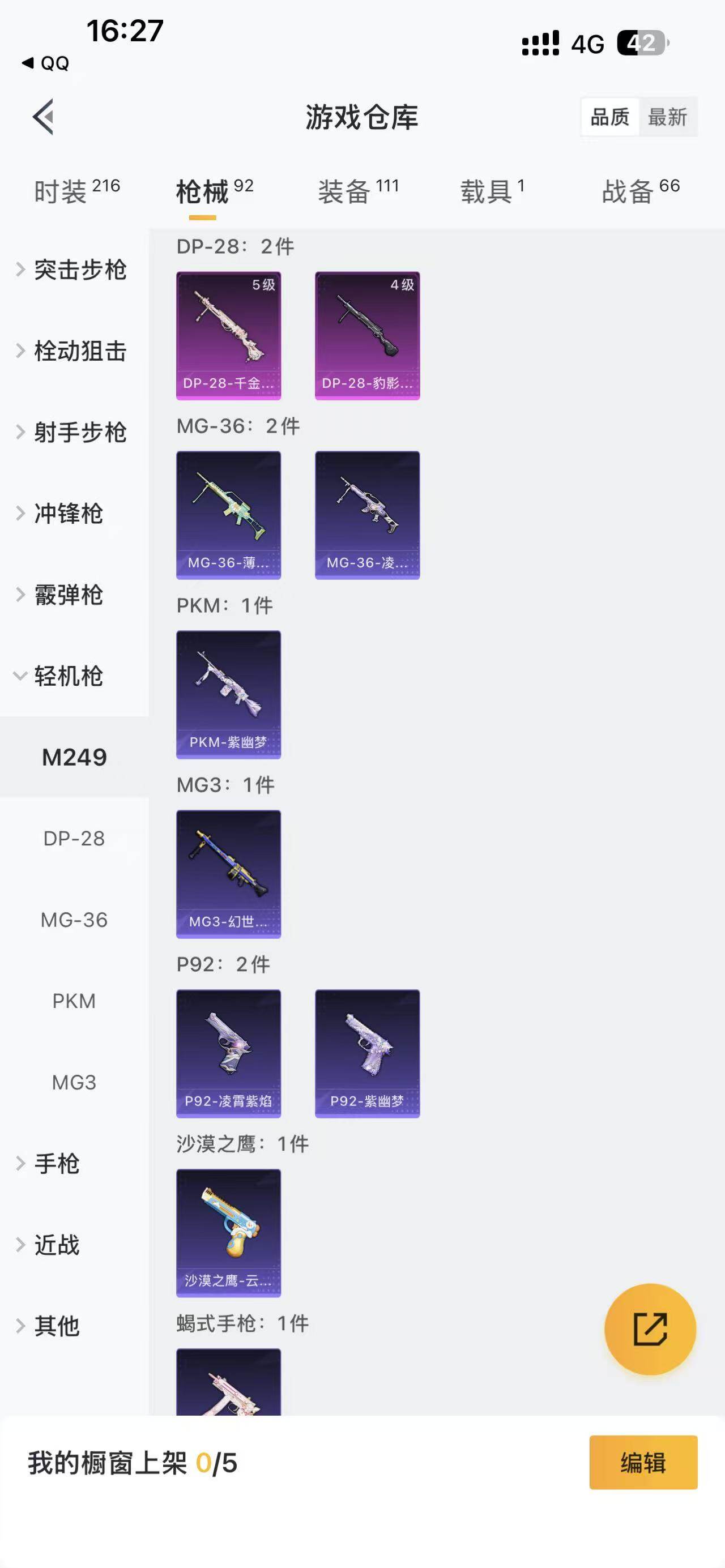Open the 装备 tab
725x1568 pixels.
358,191
